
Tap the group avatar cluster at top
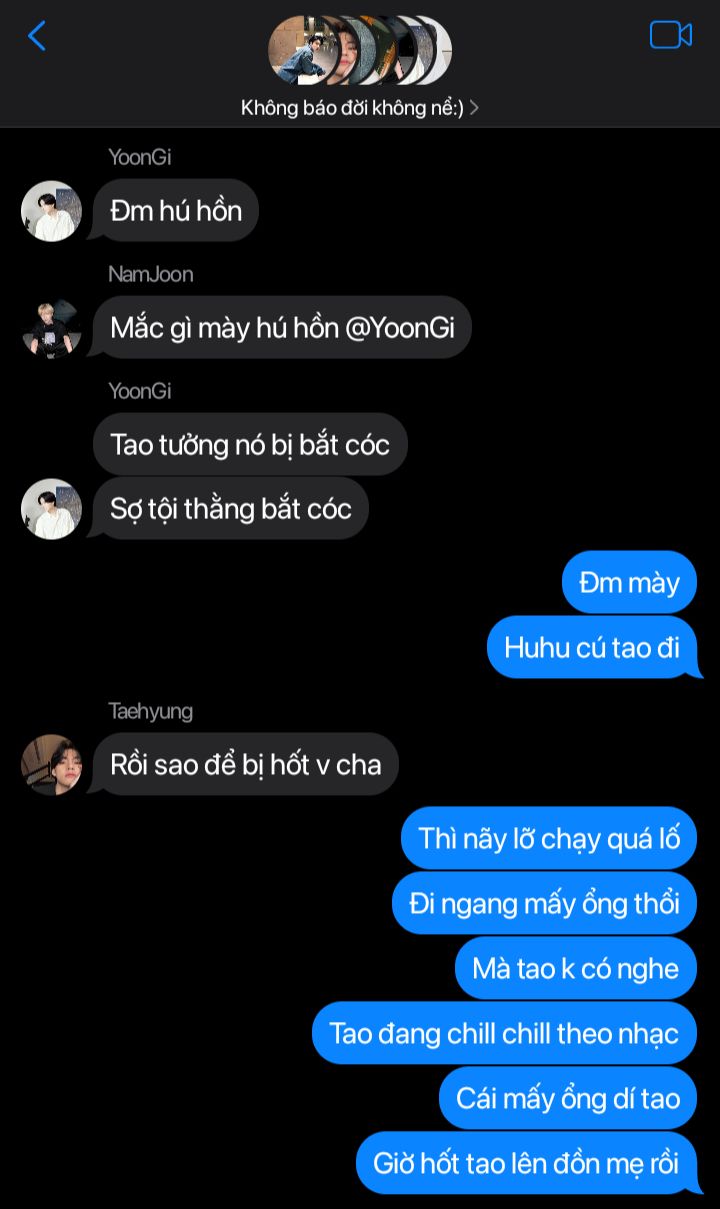pyautogui.click(x=360, y=50)
